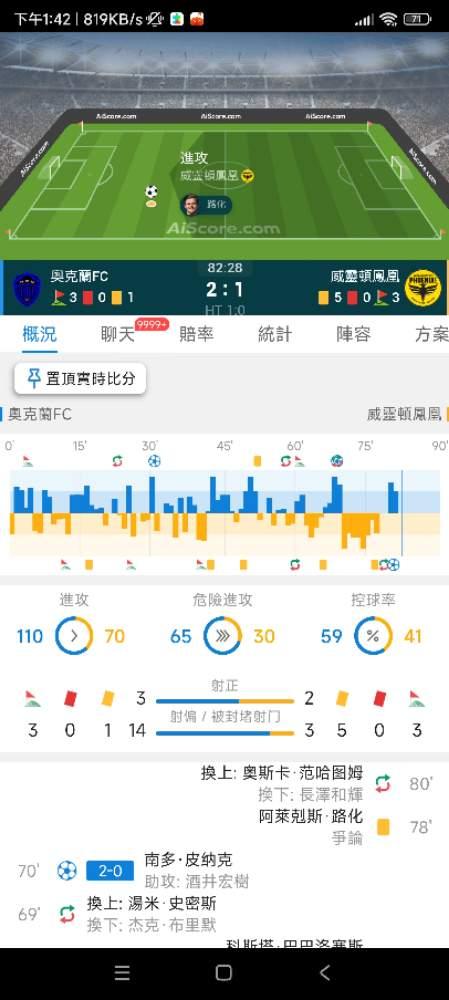
Task: Switch to the 聊天 tab
Action: (x=118, y=334)
